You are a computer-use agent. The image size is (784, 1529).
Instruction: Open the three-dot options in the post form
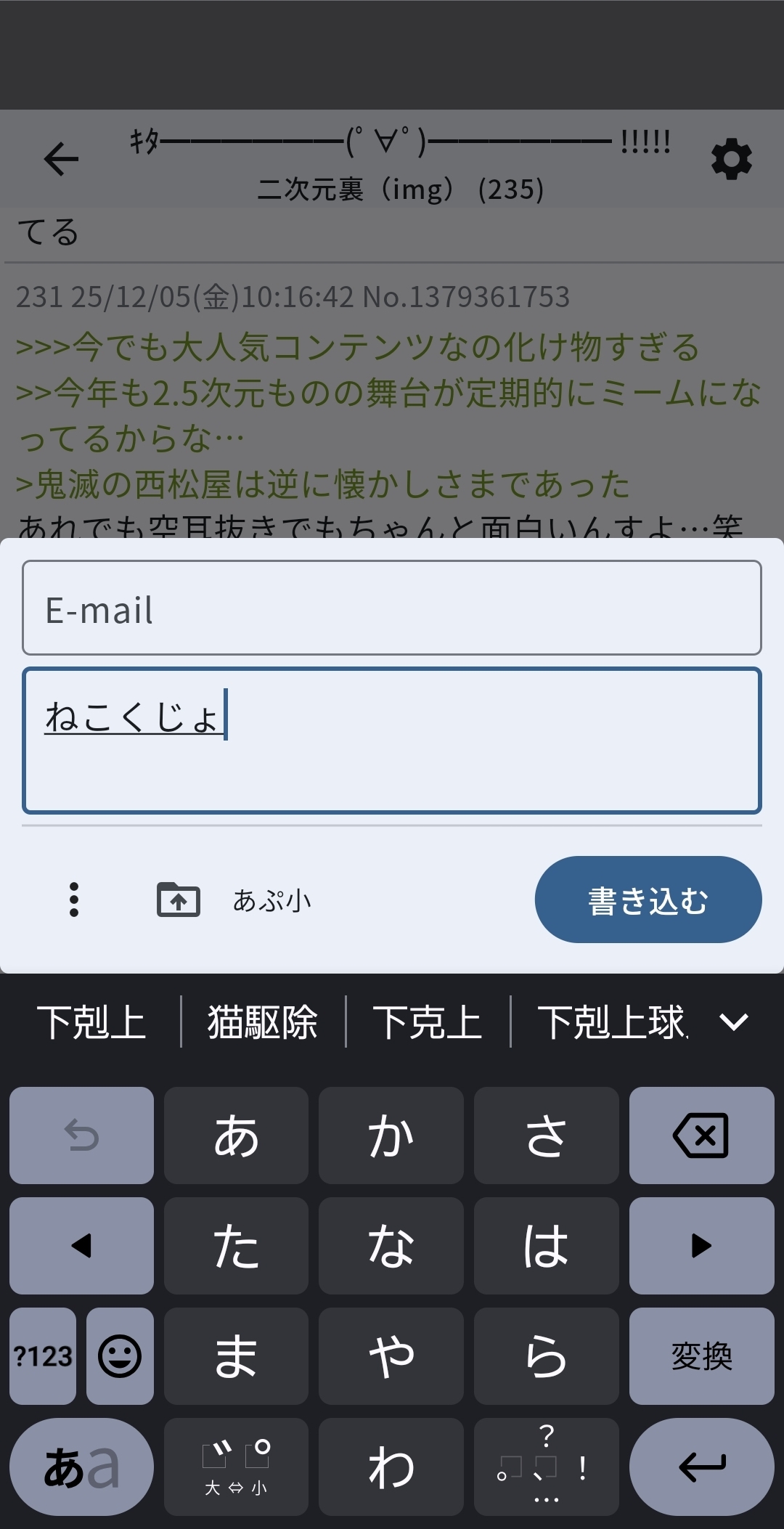click(x=73, y=900)
